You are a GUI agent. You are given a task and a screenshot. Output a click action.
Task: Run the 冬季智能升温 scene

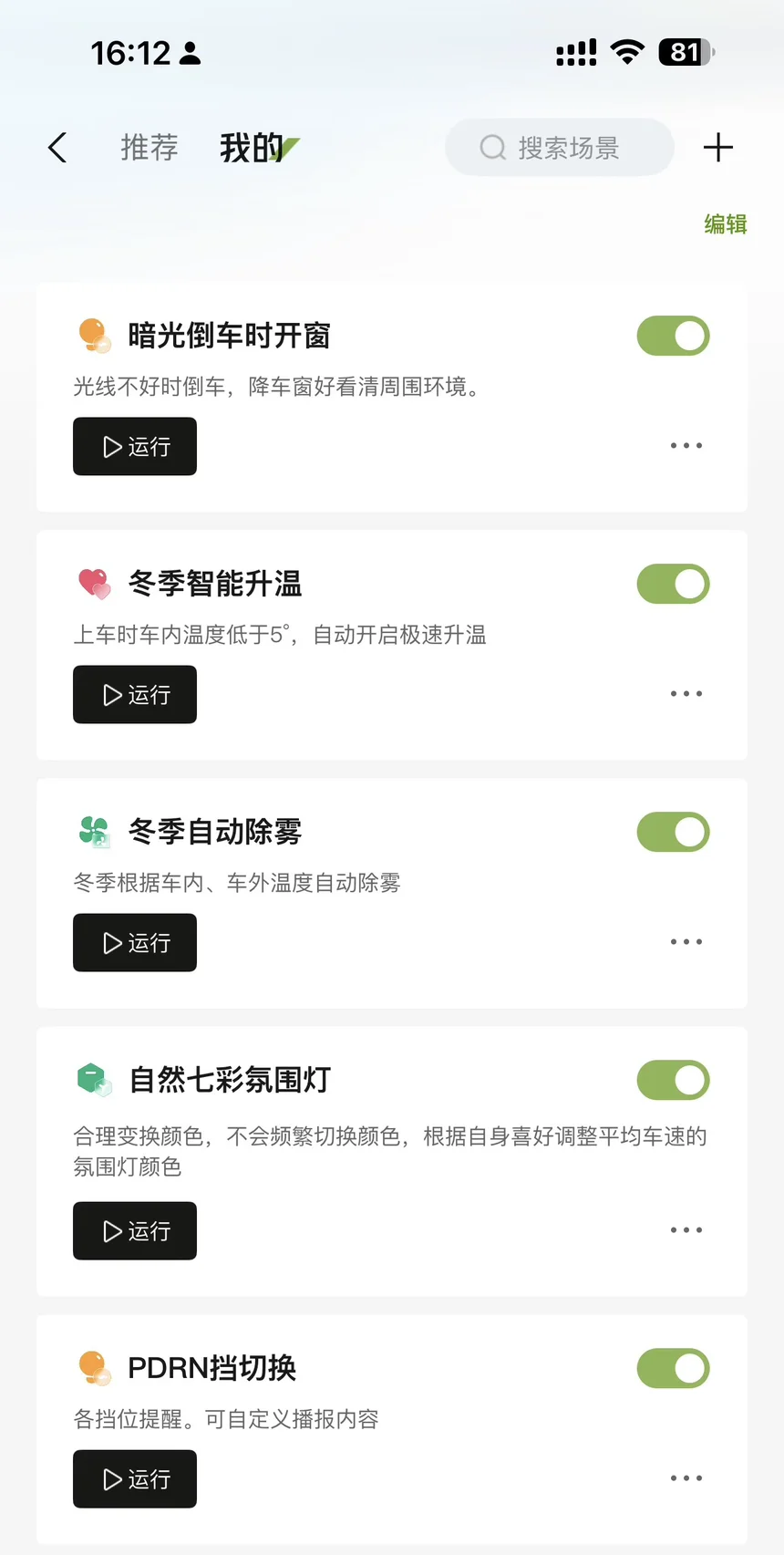(135, 694)
